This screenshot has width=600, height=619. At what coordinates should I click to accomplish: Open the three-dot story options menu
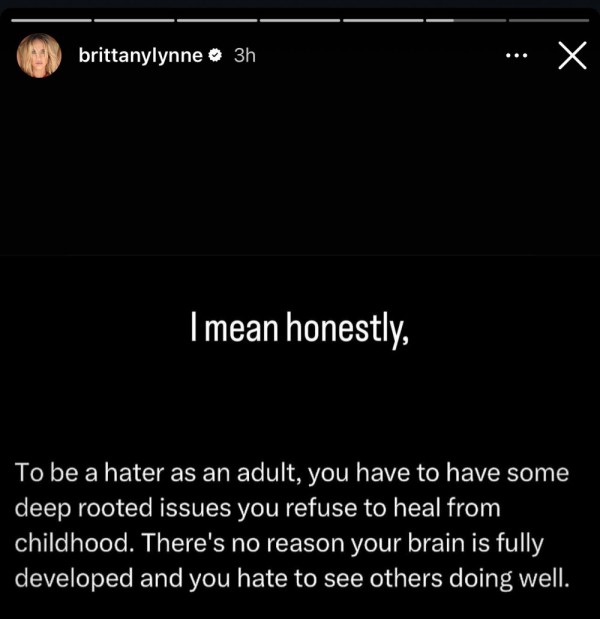[516, 56]
